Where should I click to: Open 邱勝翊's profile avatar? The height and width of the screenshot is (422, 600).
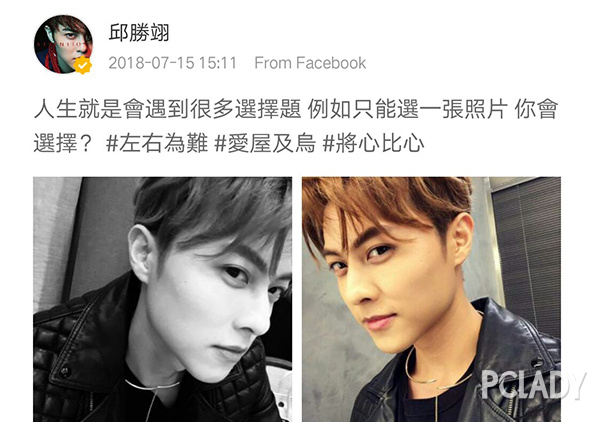[65, 48]
